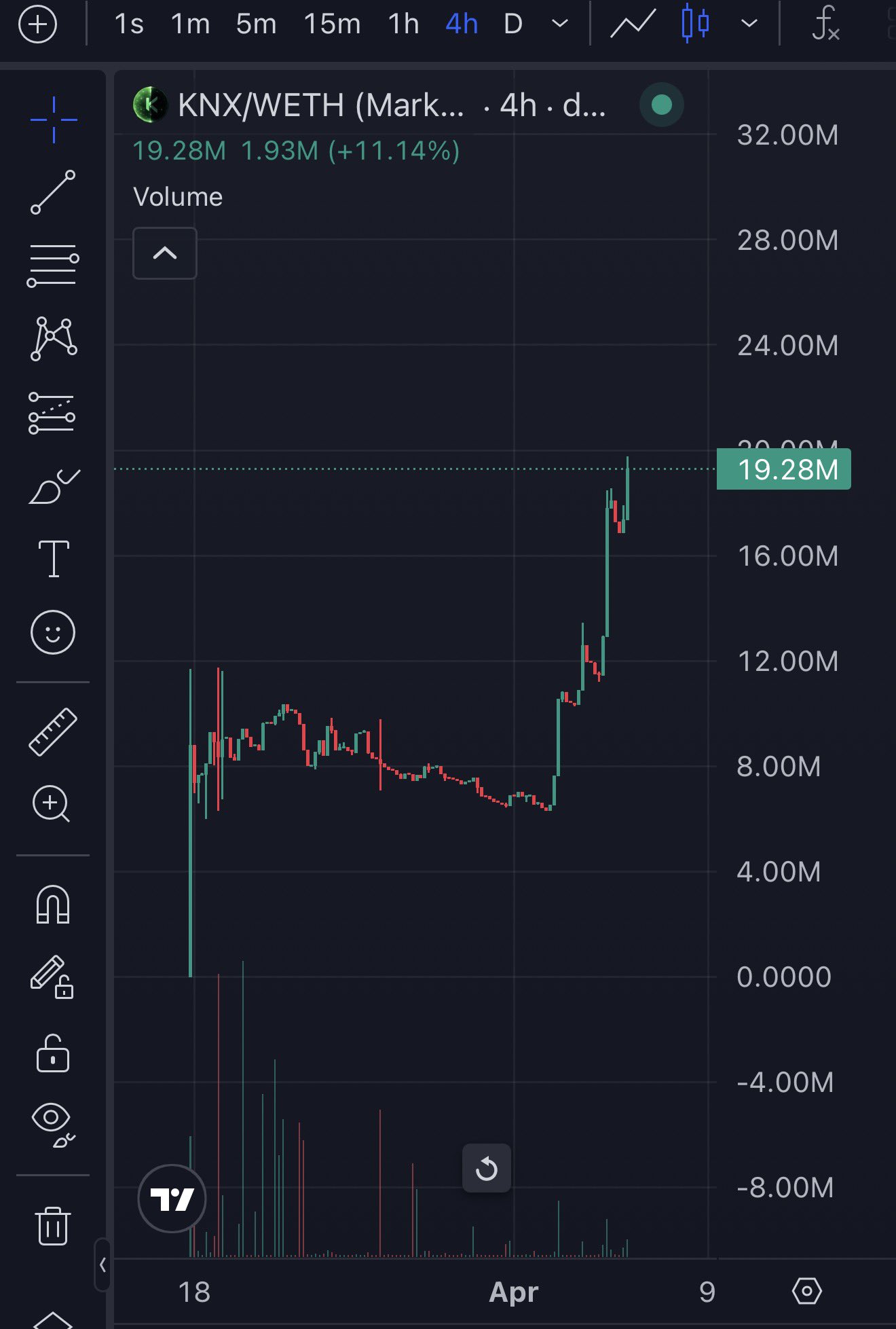896x1329 pixels.
Task: Choose the 15m timeframe
Action: click(331, 25)
